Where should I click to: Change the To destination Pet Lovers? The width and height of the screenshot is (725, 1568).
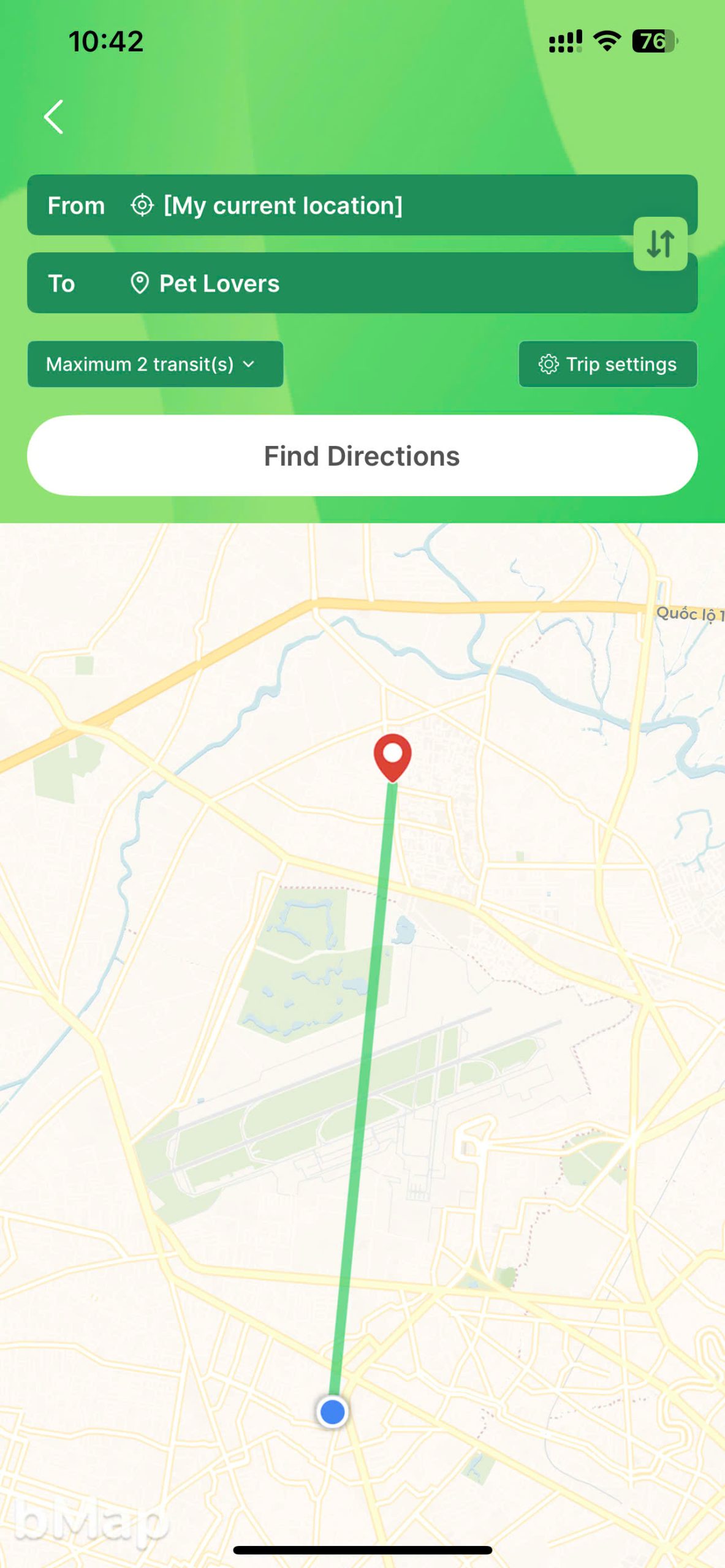(x=331, y=284)
